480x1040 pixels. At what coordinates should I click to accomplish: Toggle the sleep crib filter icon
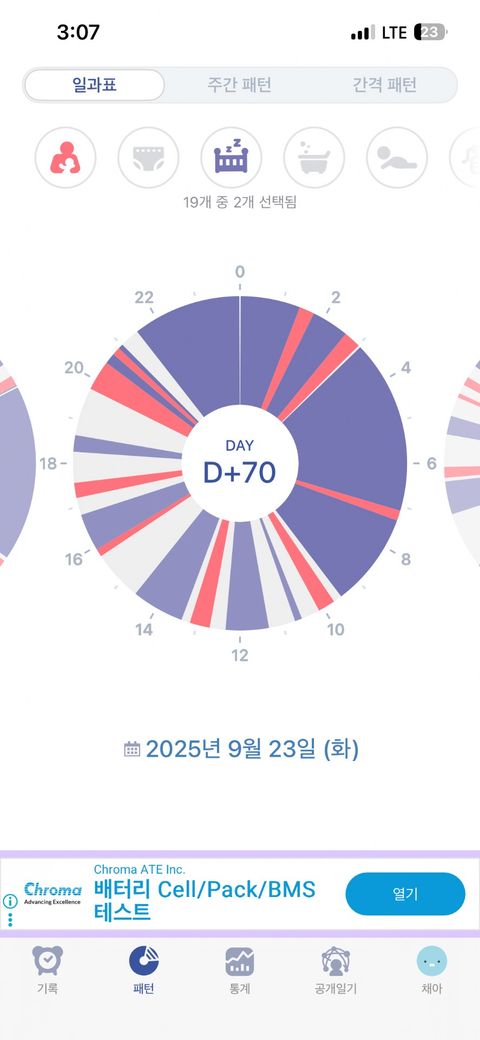pos(231,158)
